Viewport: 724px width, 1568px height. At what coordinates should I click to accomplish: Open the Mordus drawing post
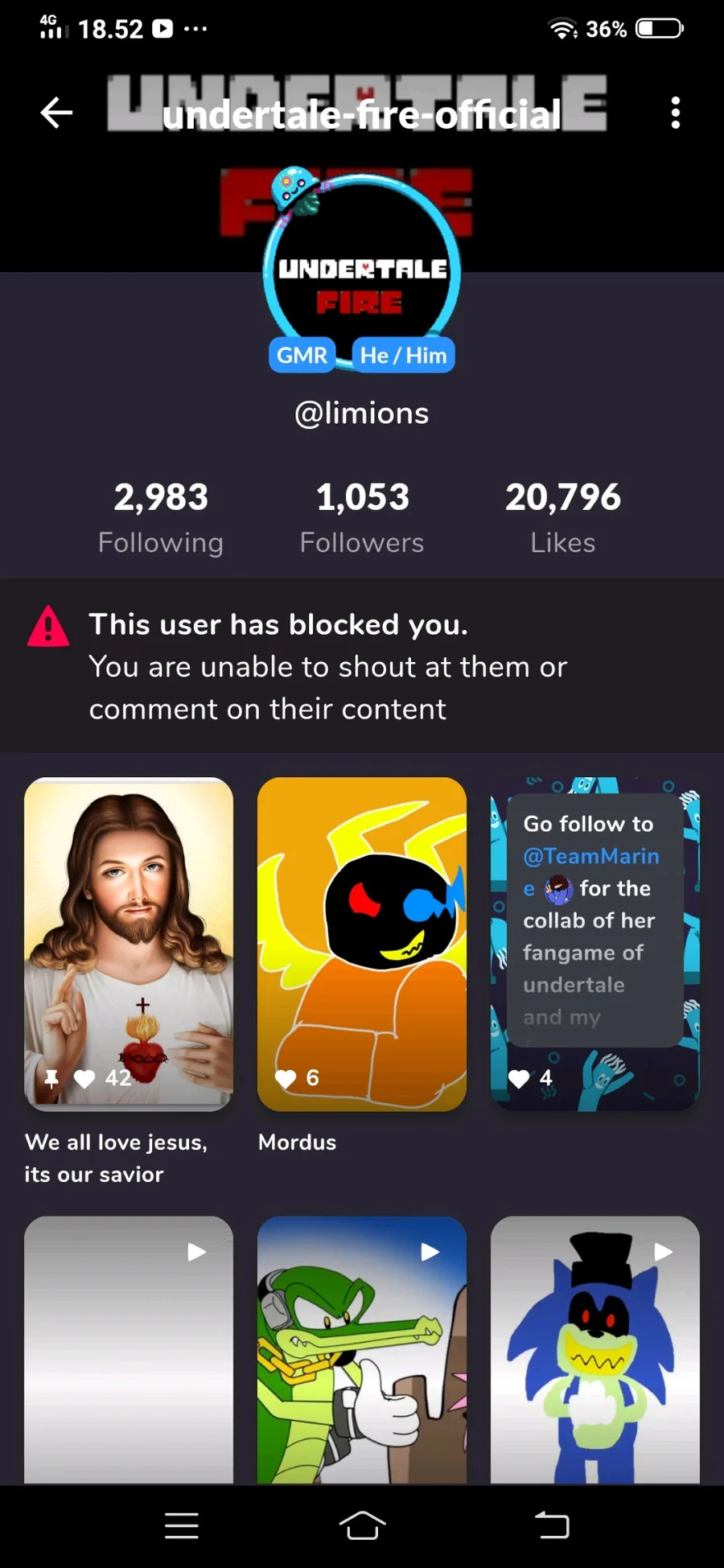click(x=361, y=944)
